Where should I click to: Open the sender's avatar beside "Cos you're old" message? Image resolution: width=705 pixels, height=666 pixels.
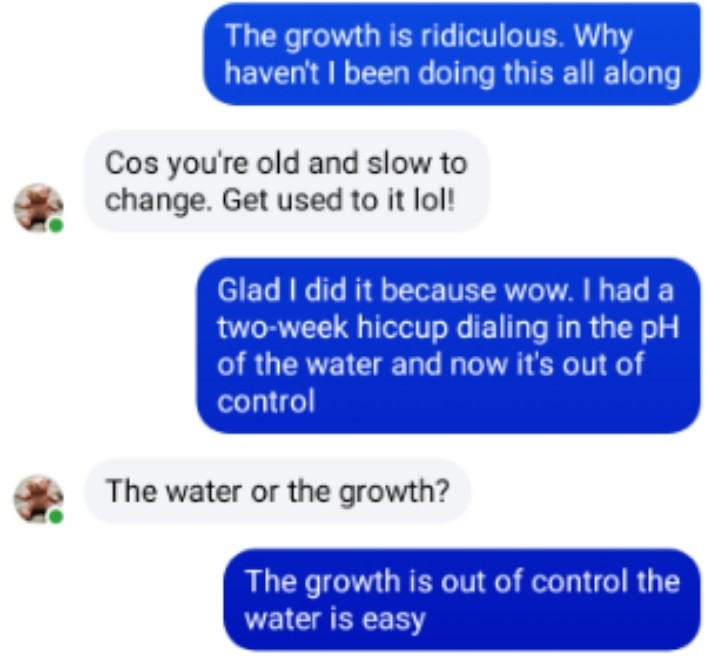pyautogui.click(x=37, y=207)
